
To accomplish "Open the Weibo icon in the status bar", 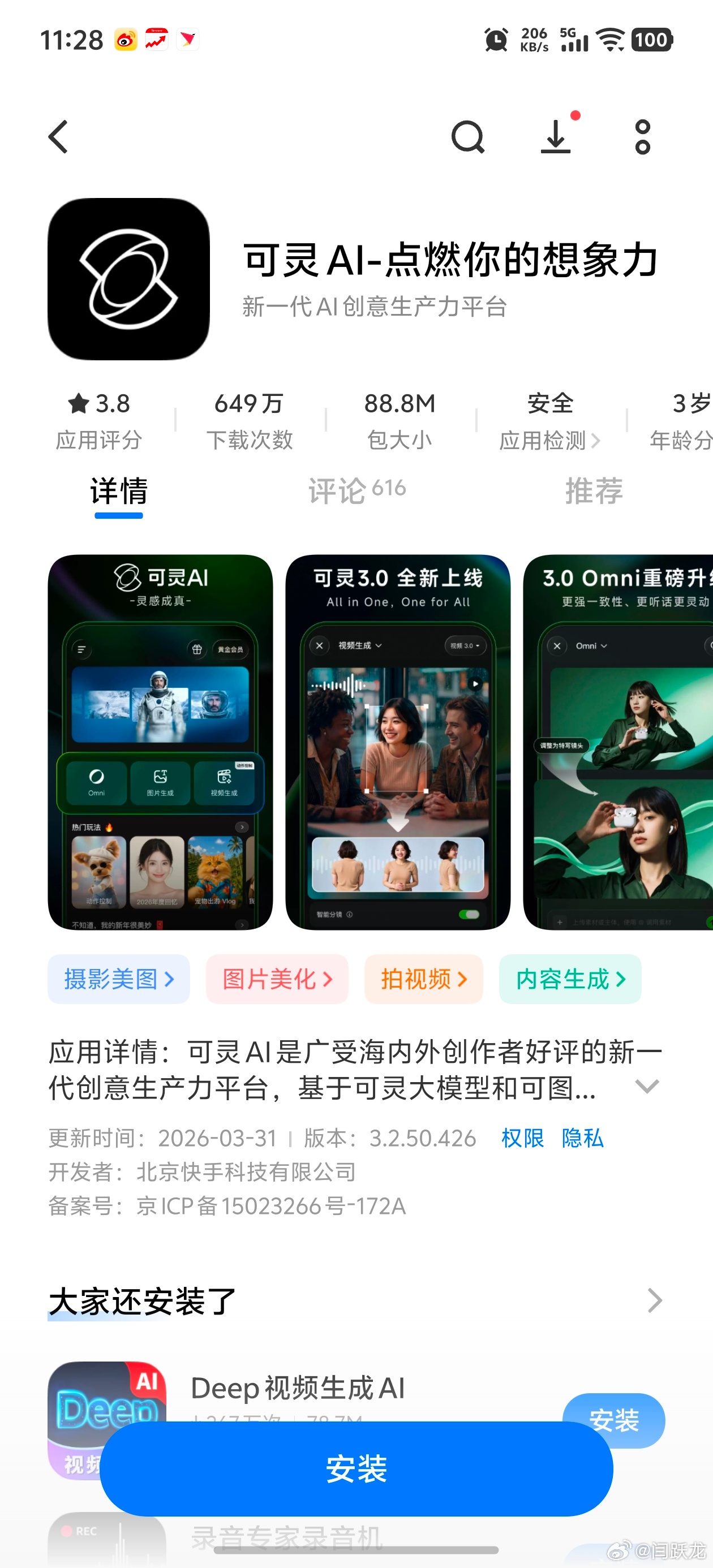I will 126,39.
